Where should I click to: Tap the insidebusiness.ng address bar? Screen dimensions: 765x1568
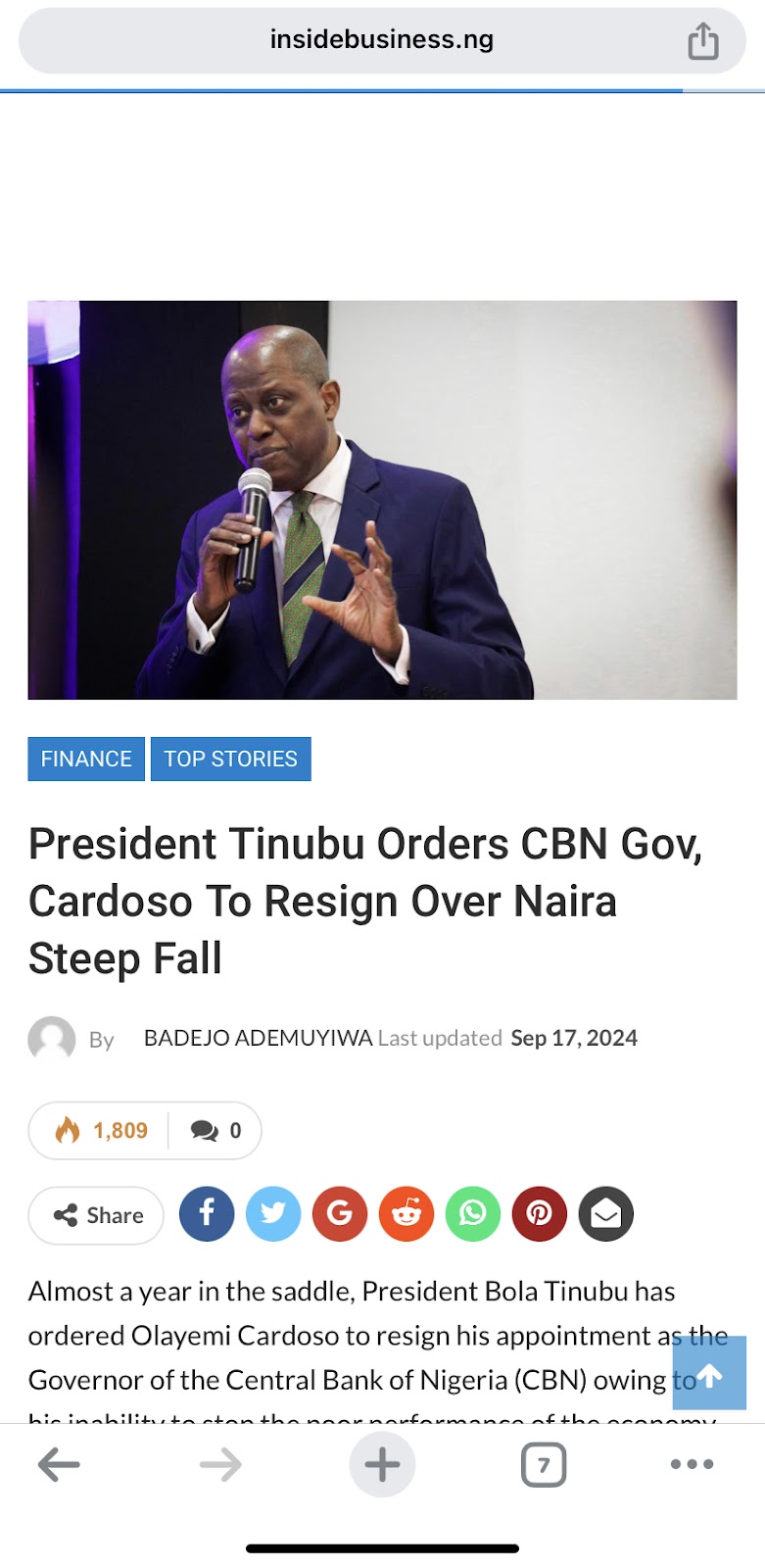coord(382,40)
